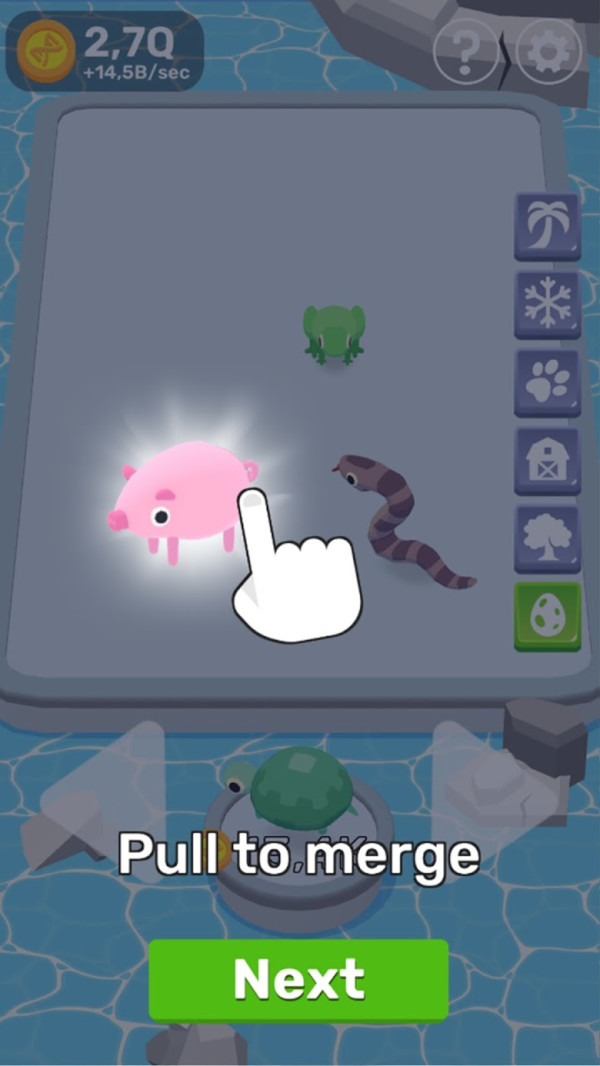The image size is (600, 1066).
Task: Select the palm tree habitat button
Action: (547, 225)
